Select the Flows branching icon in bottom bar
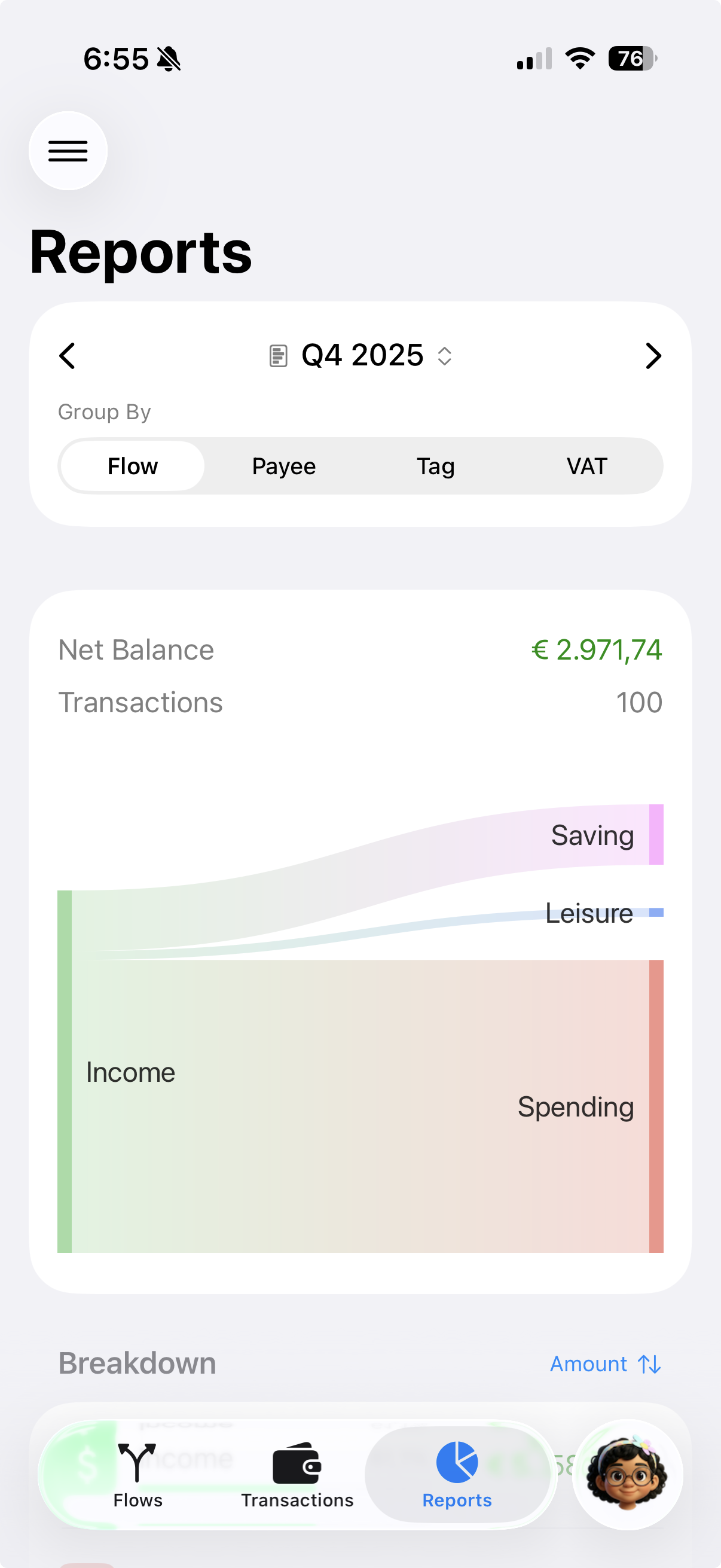Image resolution: width=721 pixels, height=1568 pixels. (x=137, y=1462)
